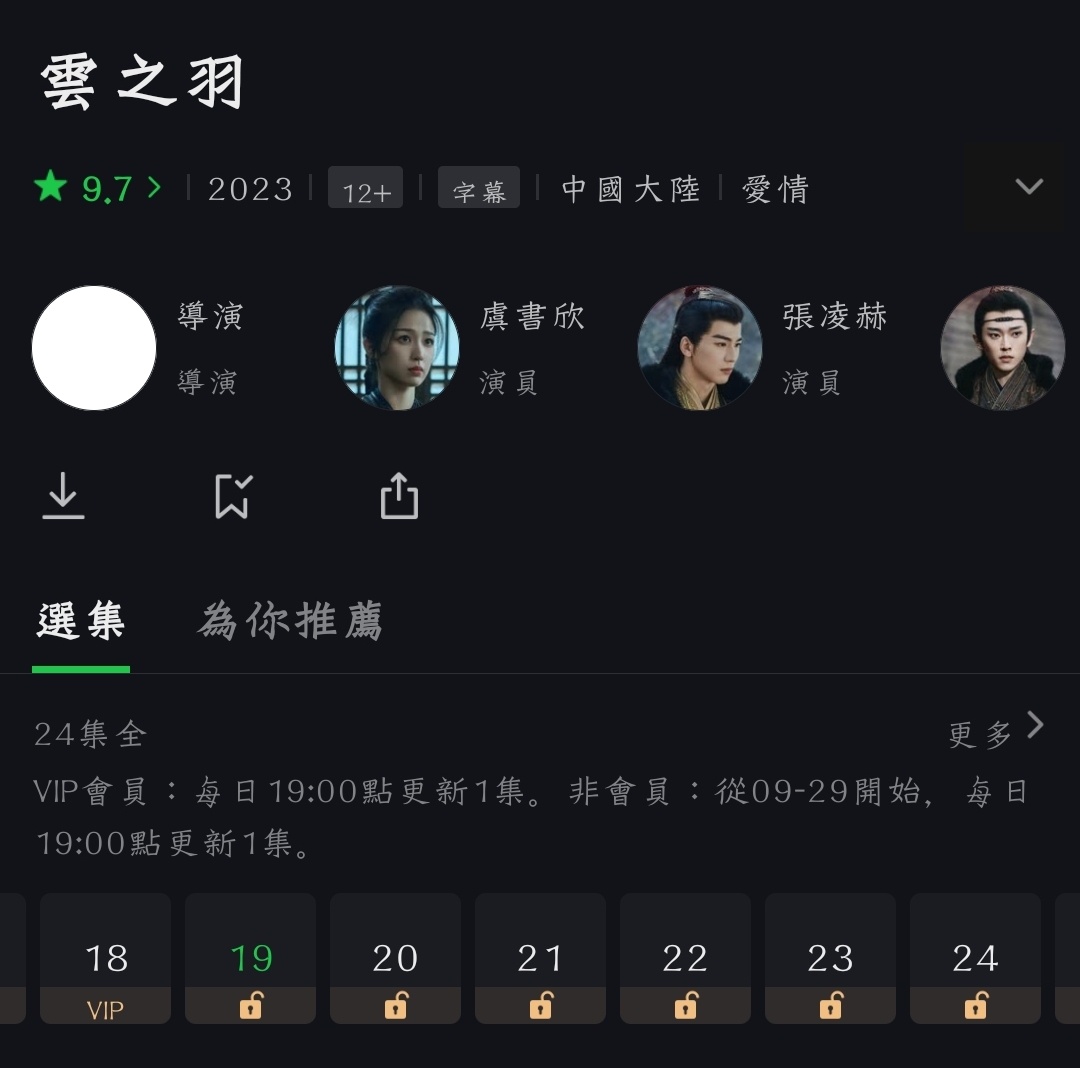View actor 張凌赫's profile
Image resolution: width=1080 pixels, height=1068 pixels.
tap(700, 348)
